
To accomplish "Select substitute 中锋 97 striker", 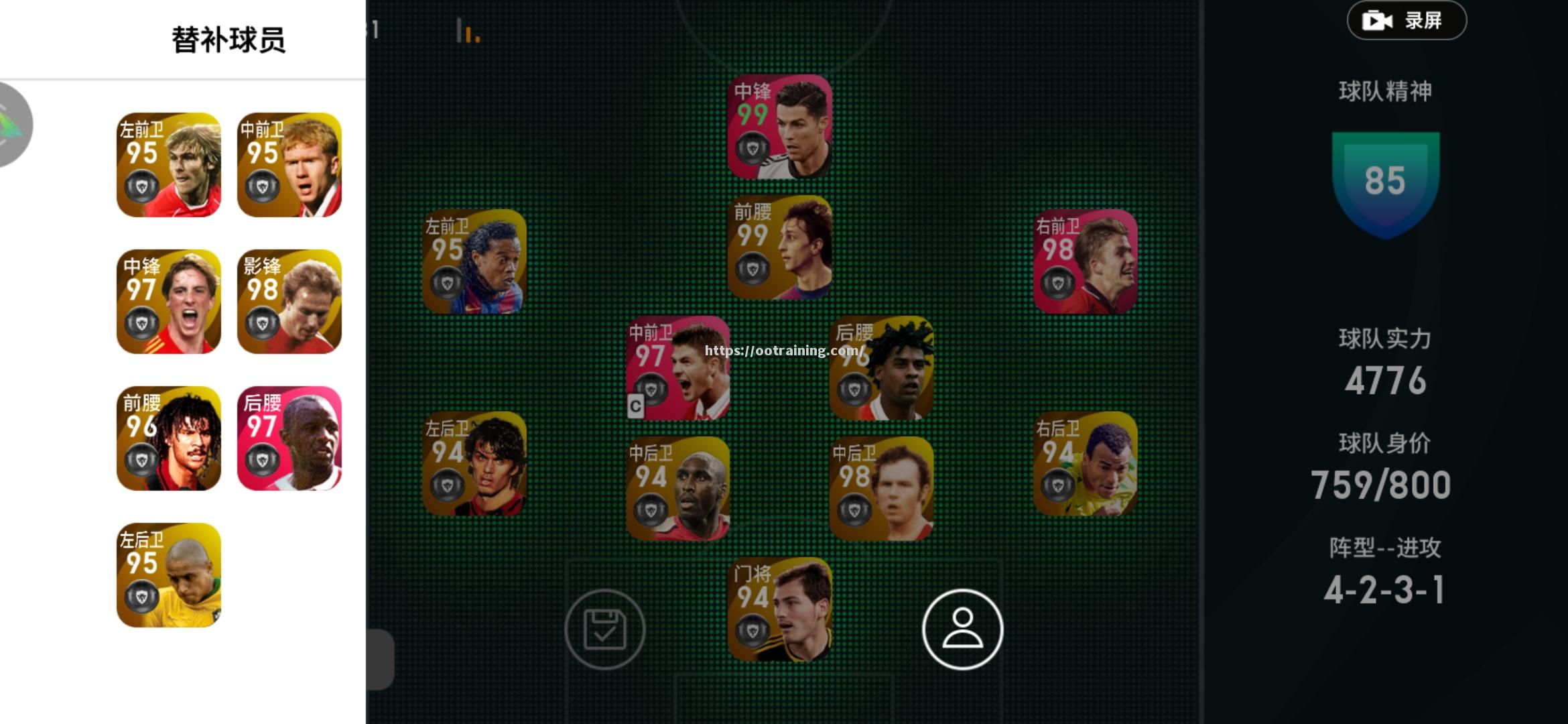I will pyautogui.click(x=169, y=302).
